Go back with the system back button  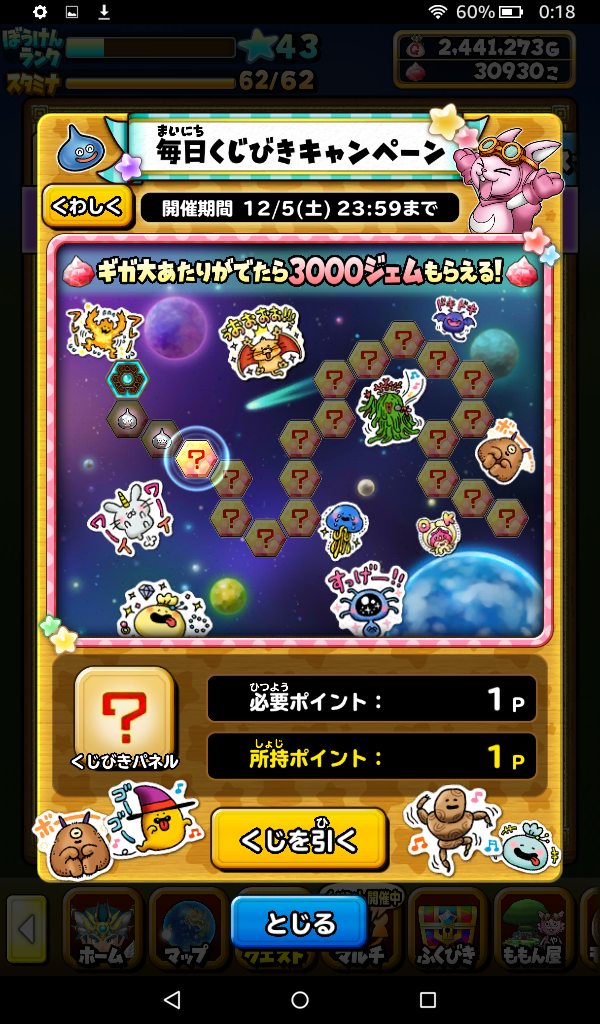click(x=172, y=1000)
